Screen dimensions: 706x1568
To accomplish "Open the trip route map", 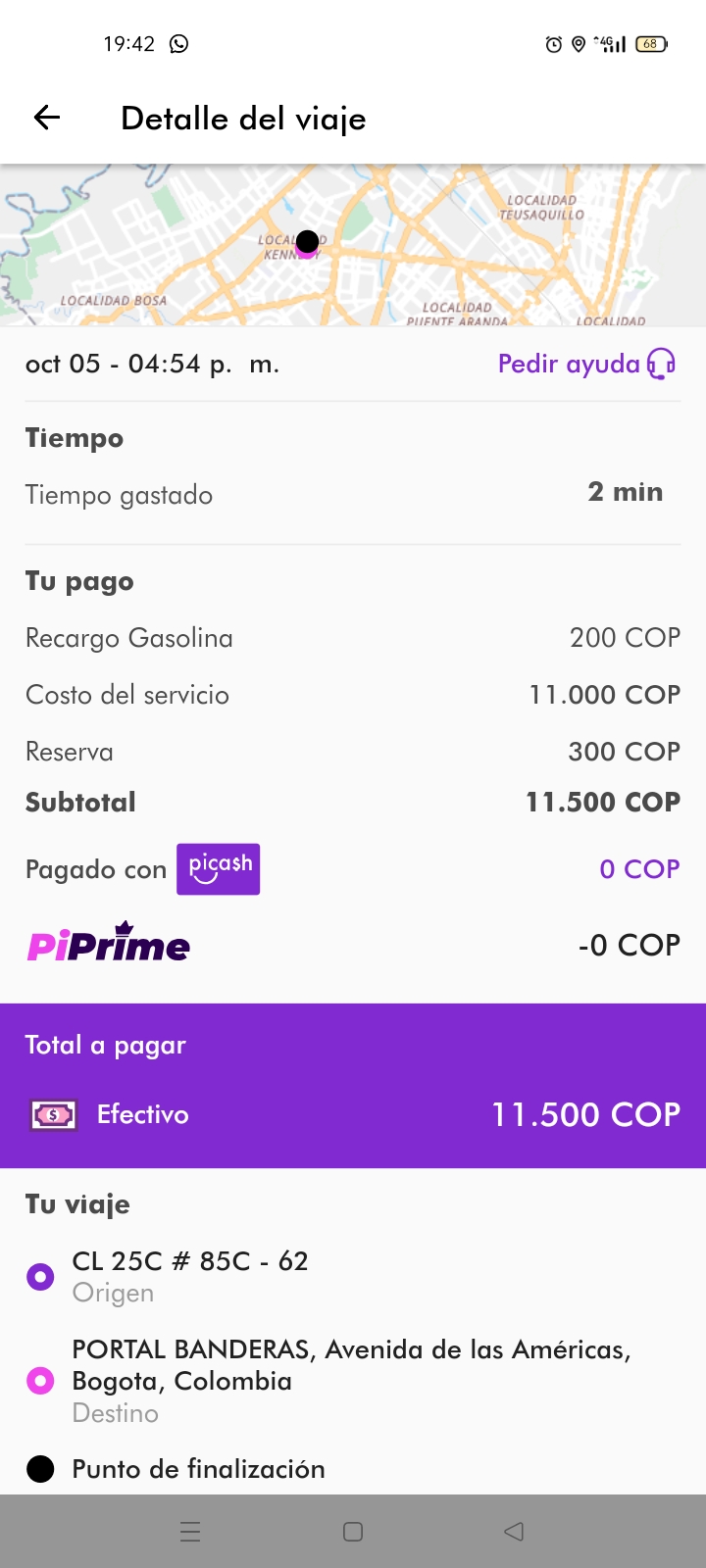I will [x=353, y=245].
